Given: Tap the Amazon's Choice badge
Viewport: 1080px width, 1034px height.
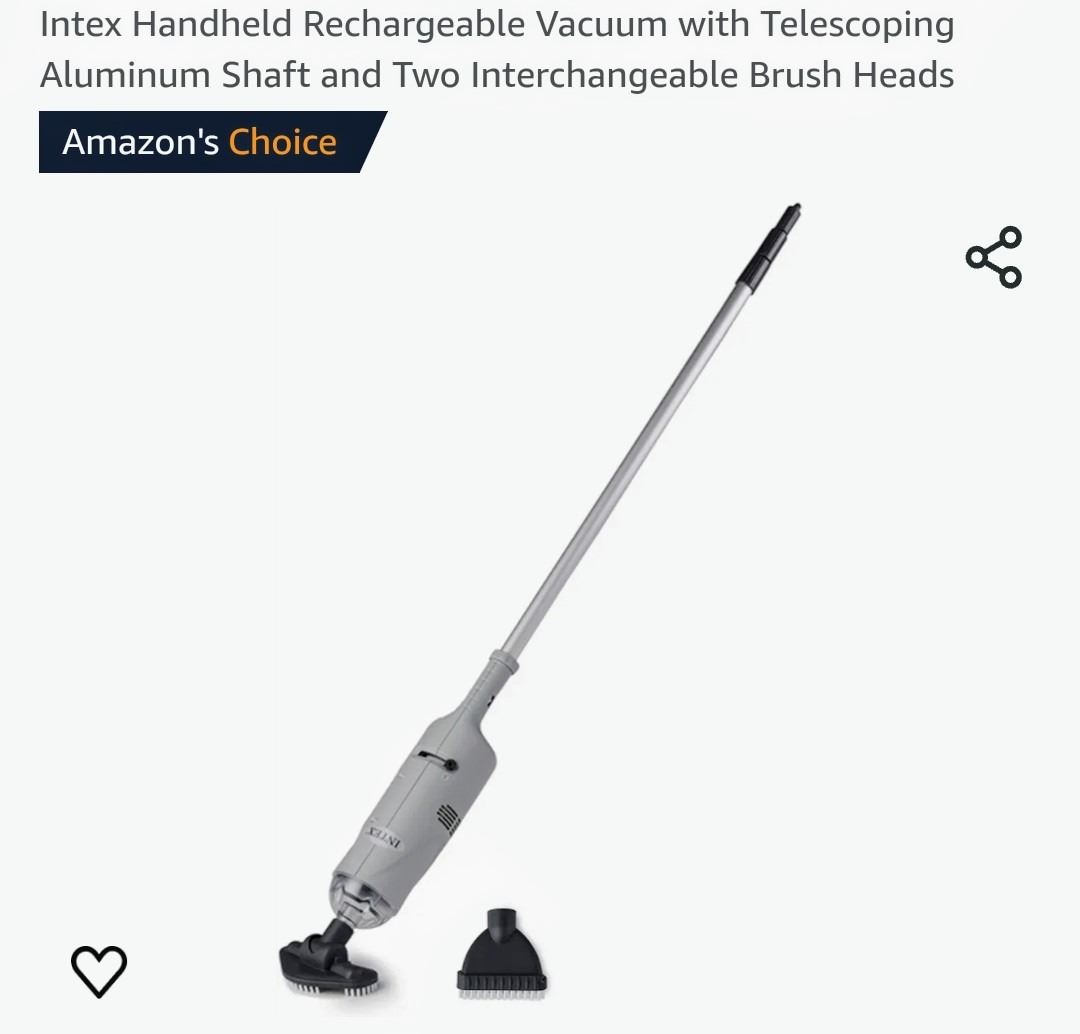Looking at the screenshot, I should 205,142.
